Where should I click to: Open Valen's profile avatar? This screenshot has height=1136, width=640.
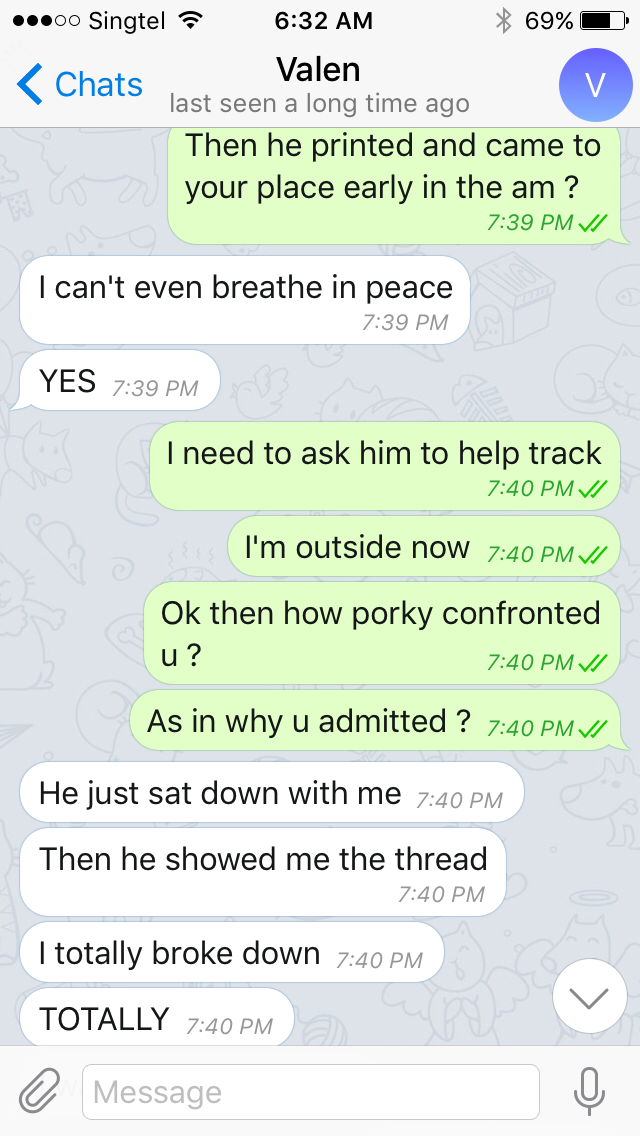[x=595, y=85]
